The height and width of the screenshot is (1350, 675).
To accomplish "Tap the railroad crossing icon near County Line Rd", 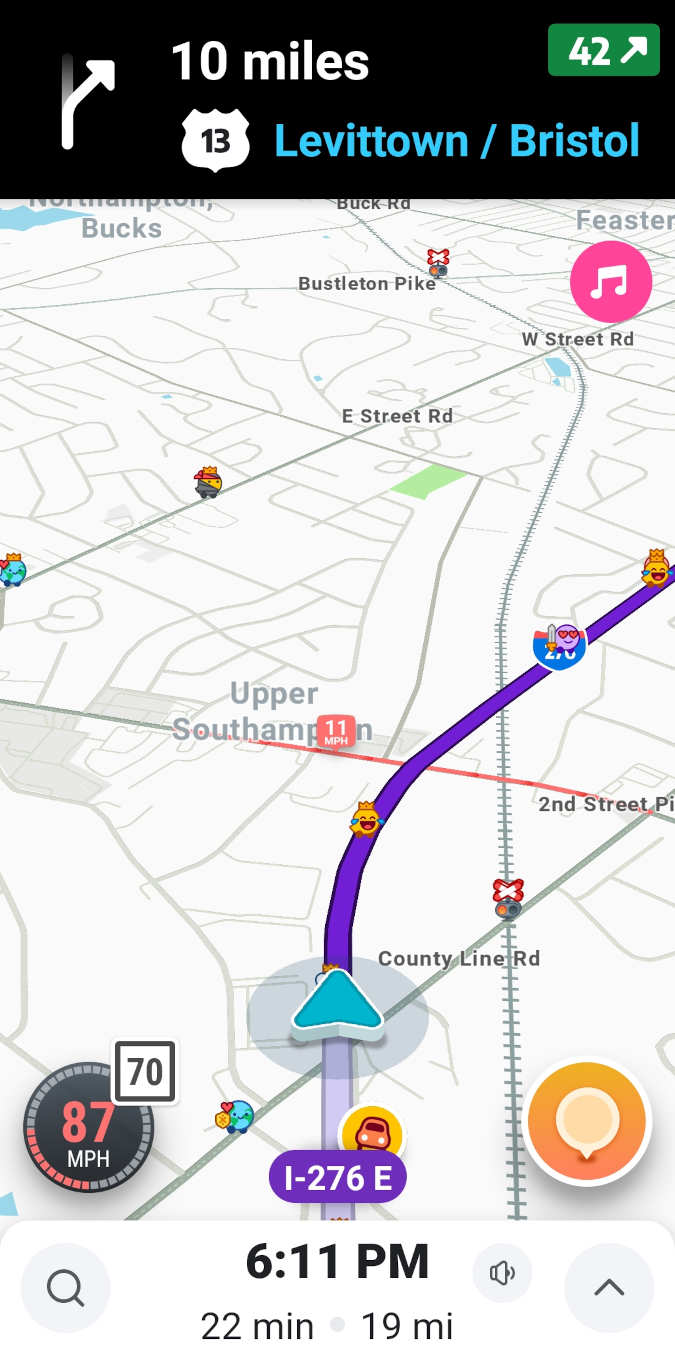I will point(508,898).
